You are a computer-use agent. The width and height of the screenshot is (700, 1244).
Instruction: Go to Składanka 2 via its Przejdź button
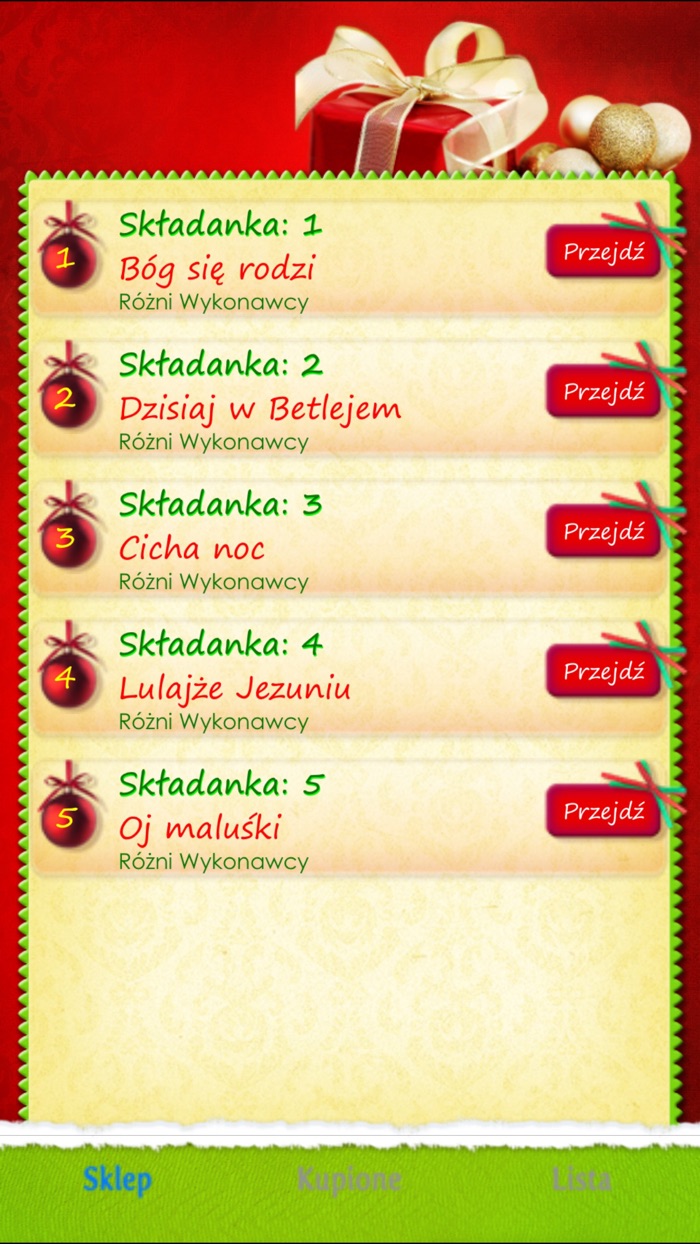pos(602,391)
